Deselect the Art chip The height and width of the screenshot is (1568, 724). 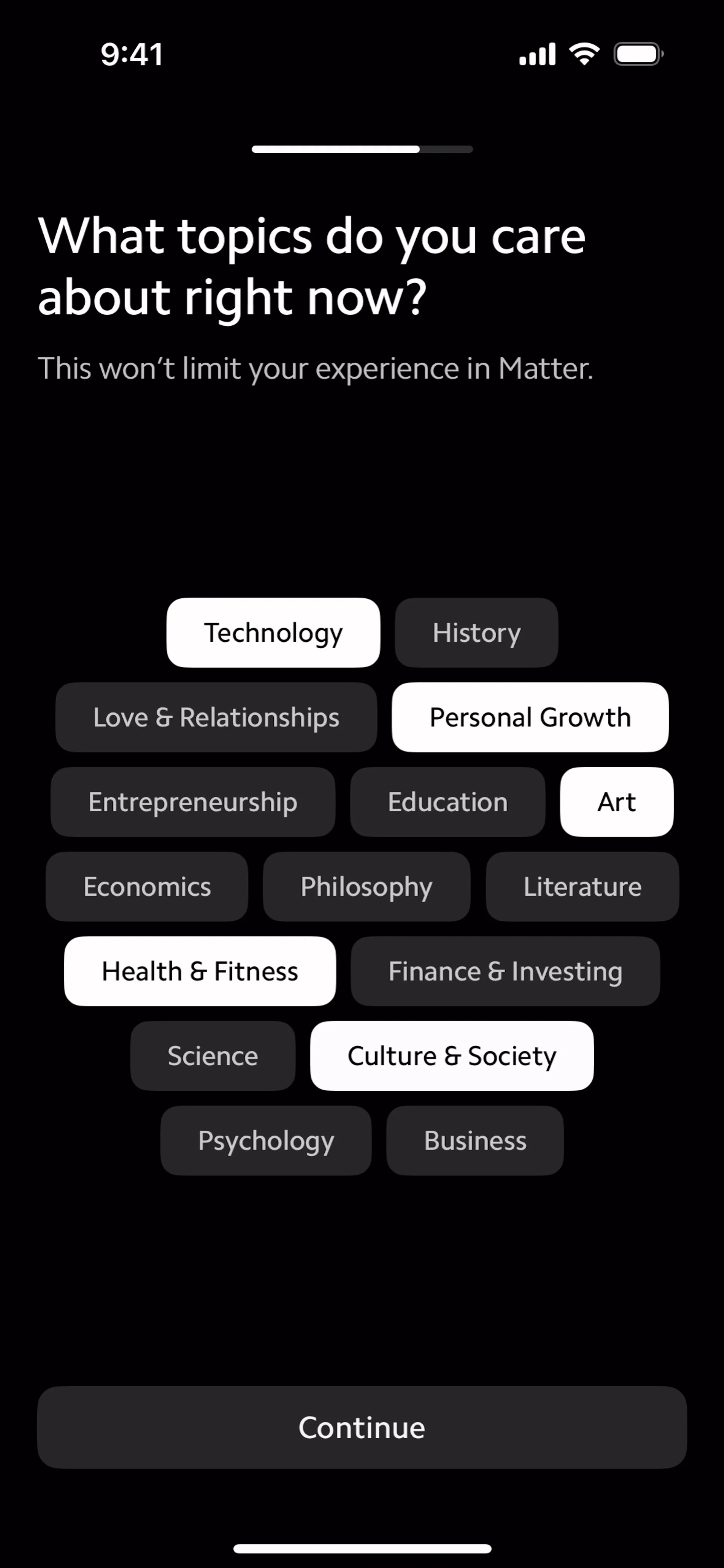tap(616, 802)
